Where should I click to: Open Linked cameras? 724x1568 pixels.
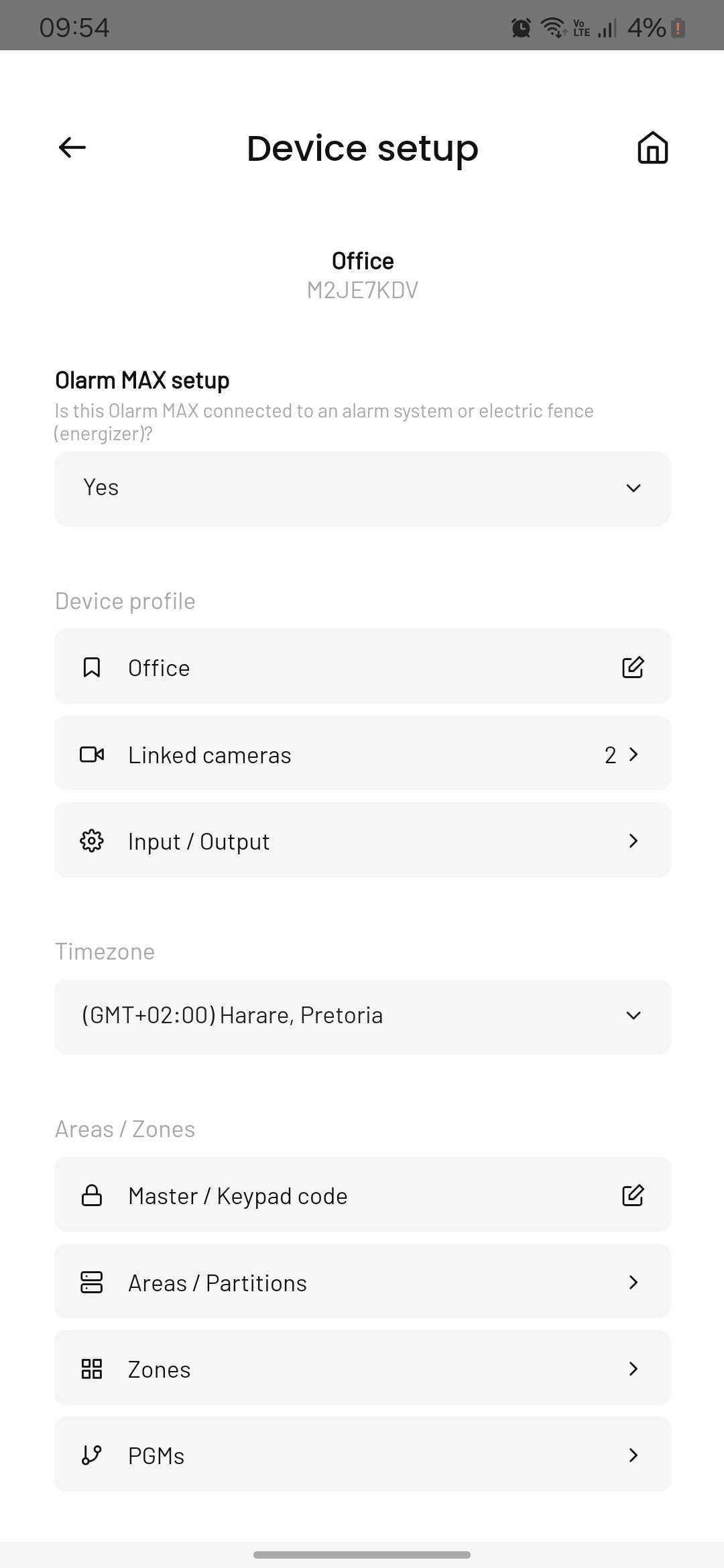363,753
